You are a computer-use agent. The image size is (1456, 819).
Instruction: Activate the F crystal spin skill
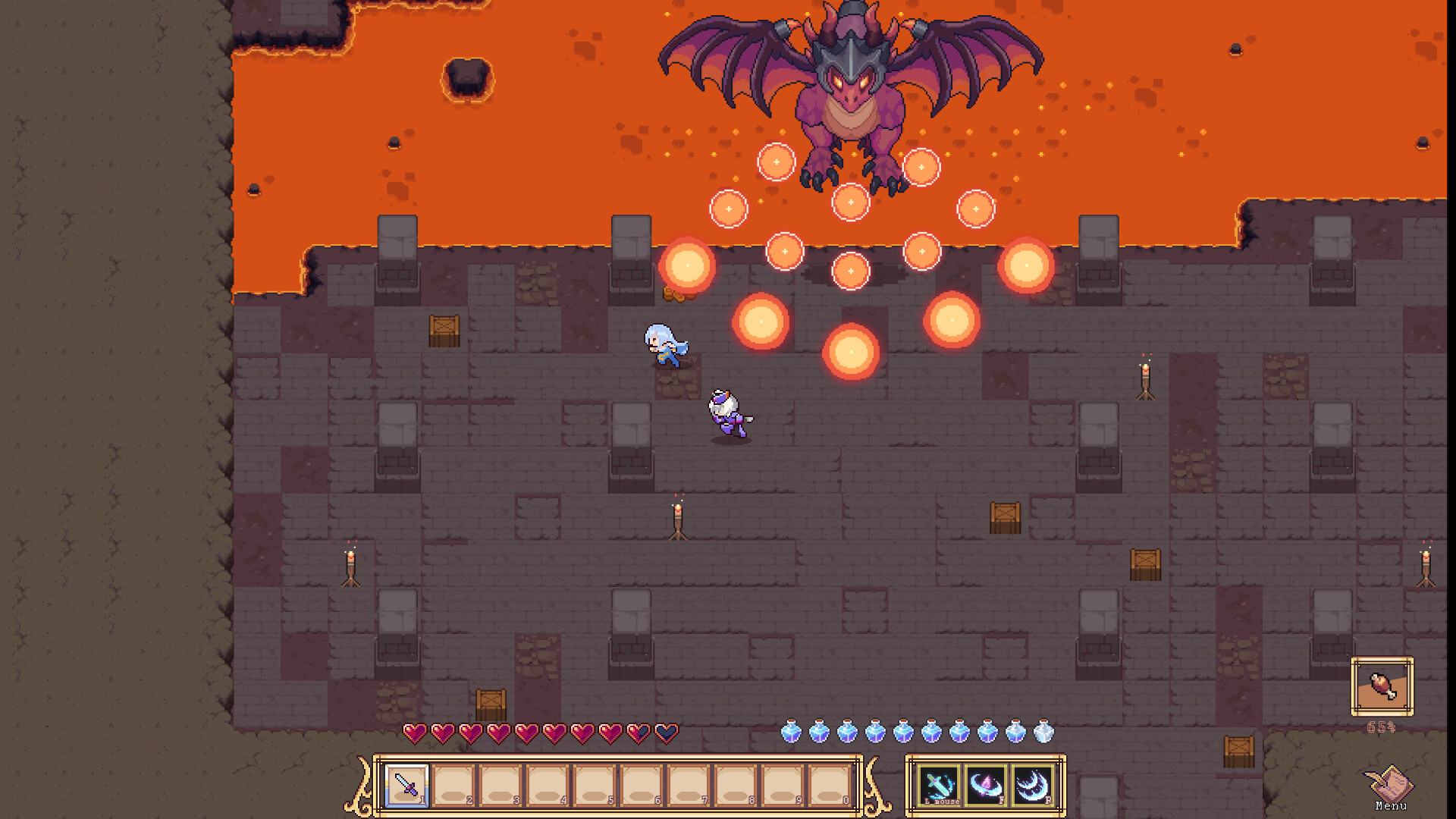point(986,785)
